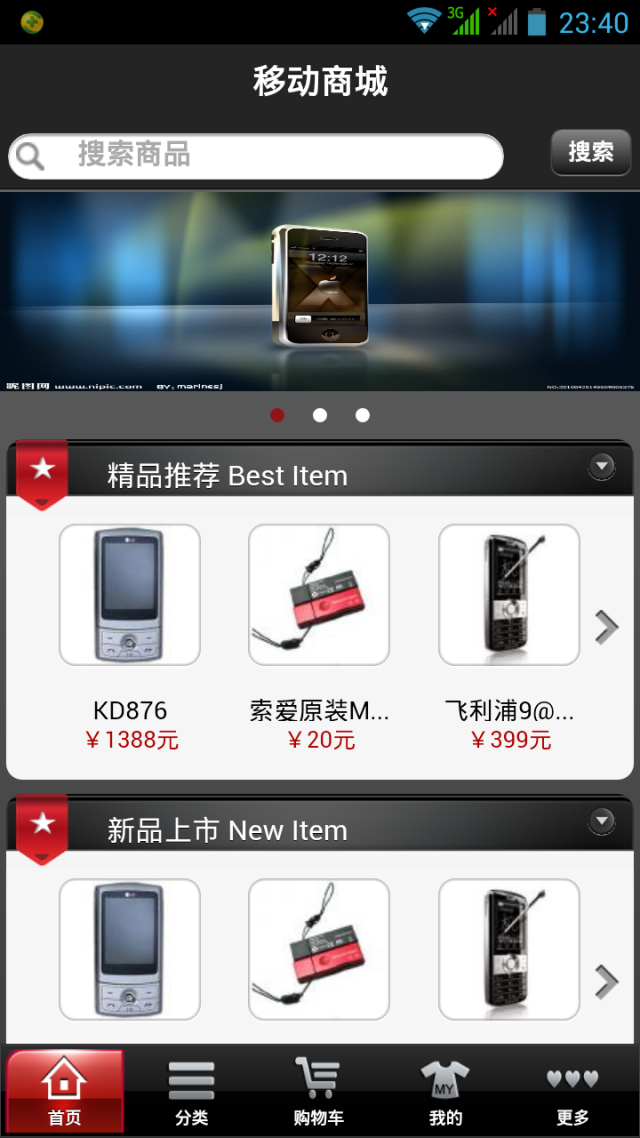The image size is (640, 1138).
Task: Switch to the 分类 categories tab
Action: coord(191,1092)
